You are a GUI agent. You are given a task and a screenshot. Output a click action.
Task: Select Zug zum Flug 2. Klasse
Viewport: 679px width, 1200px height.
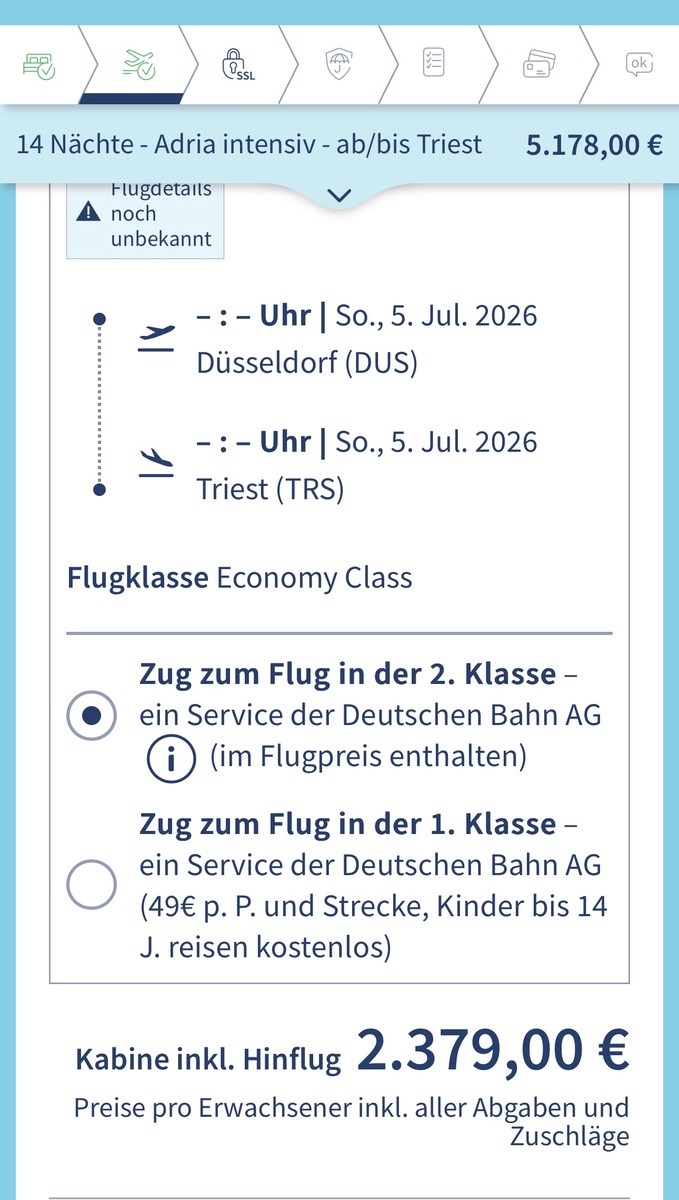[x=91, y=715]
